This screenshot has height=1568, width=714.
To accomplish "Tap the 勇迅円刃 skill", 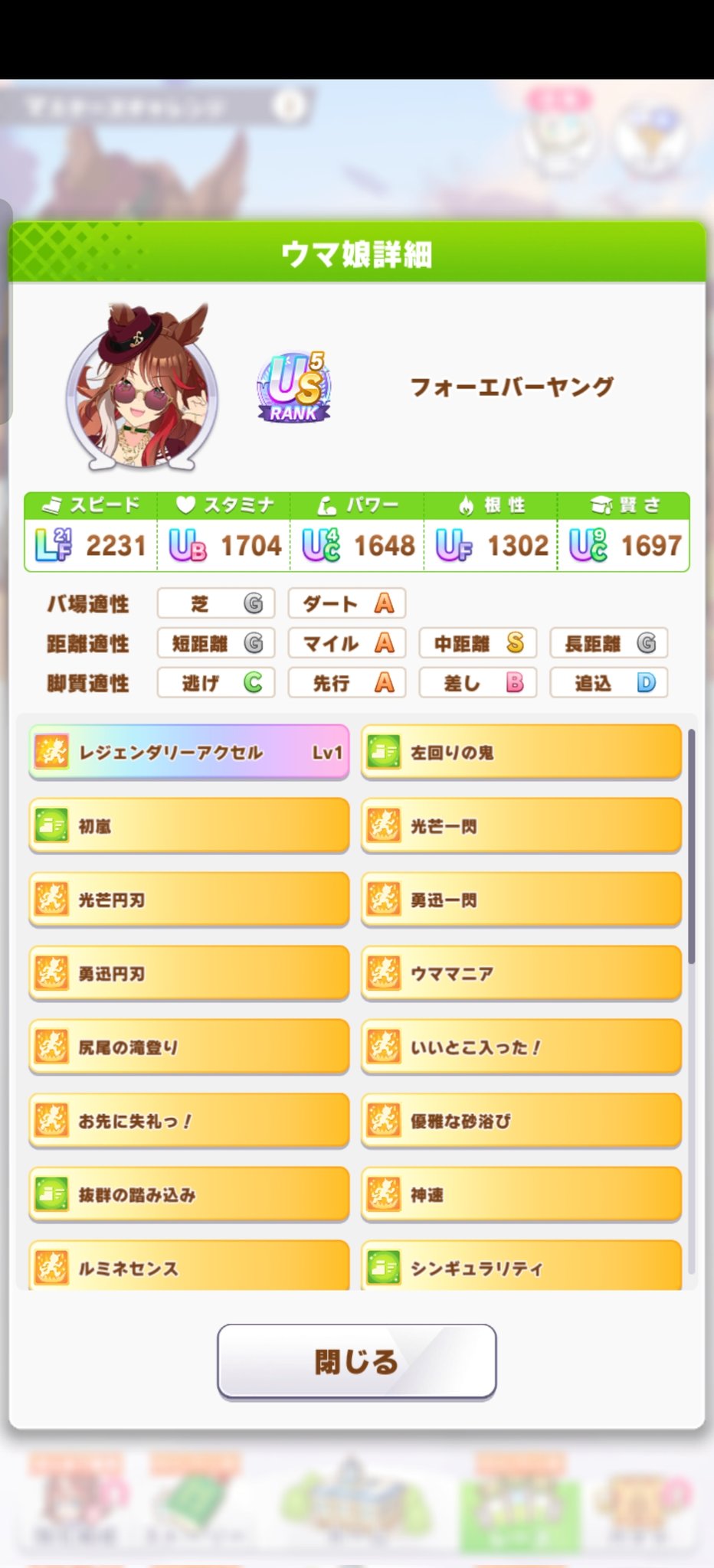I will [x=189, y=973].
